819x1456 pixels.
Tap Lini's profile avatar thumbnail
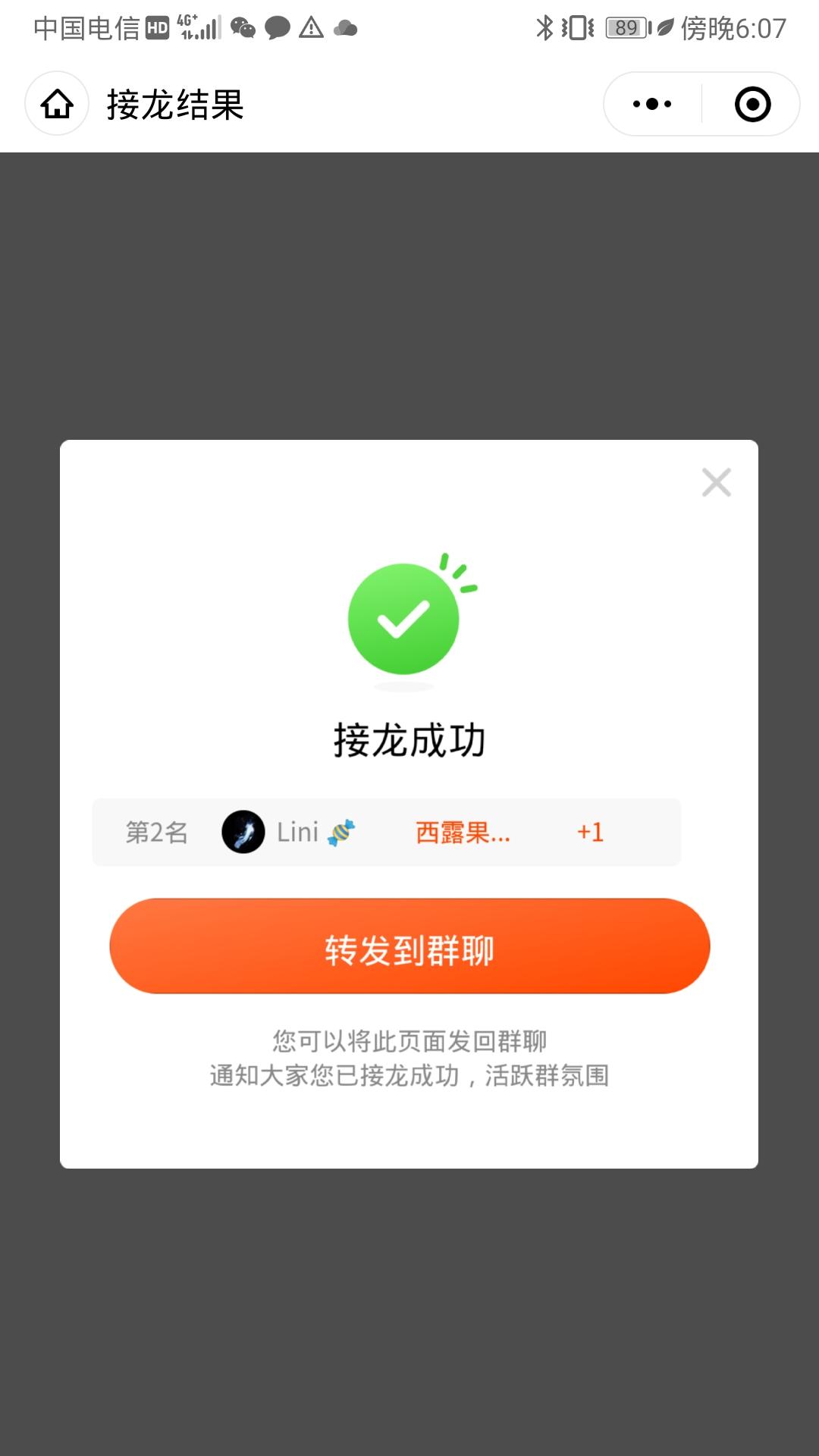(244, 833)
